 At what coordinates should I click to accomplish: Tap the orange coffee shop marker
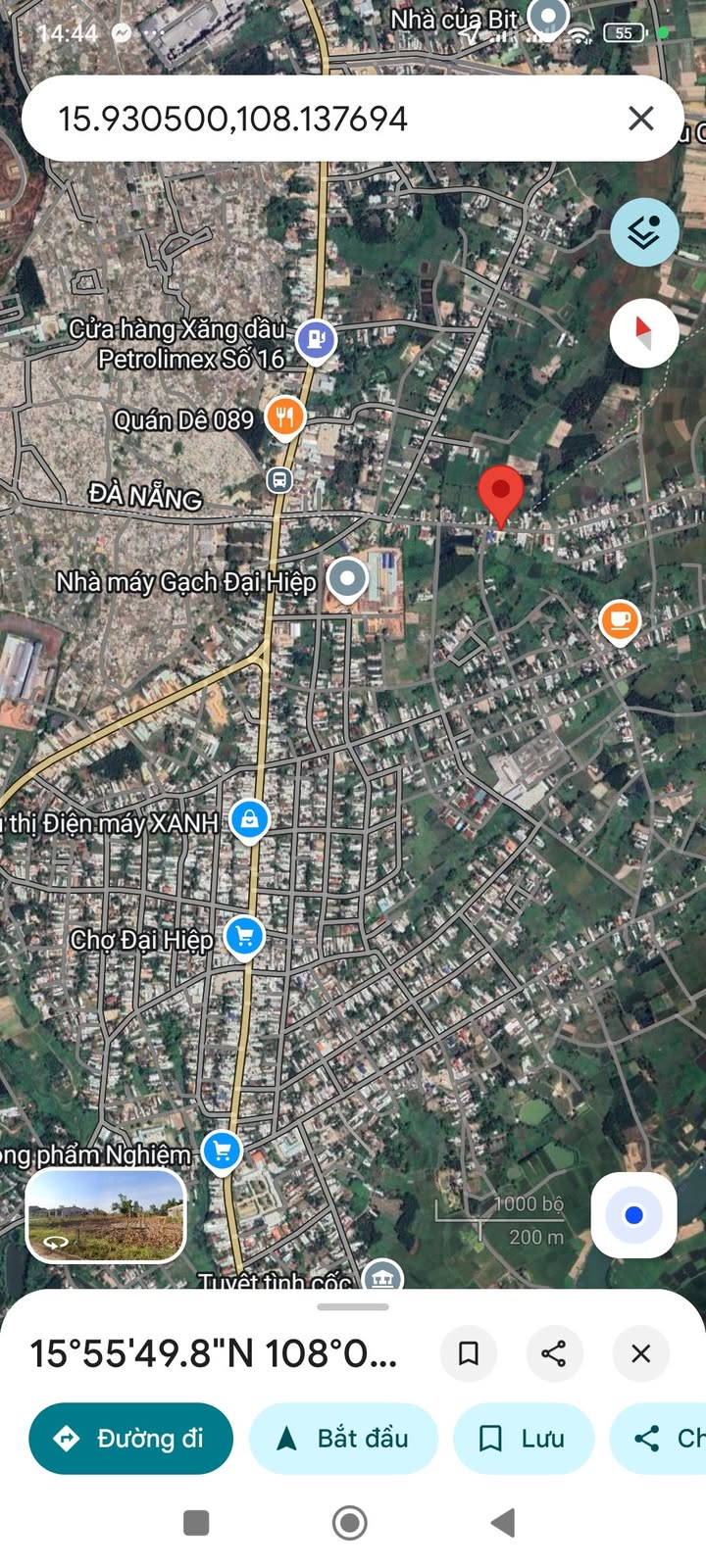[x=620, y=621]
